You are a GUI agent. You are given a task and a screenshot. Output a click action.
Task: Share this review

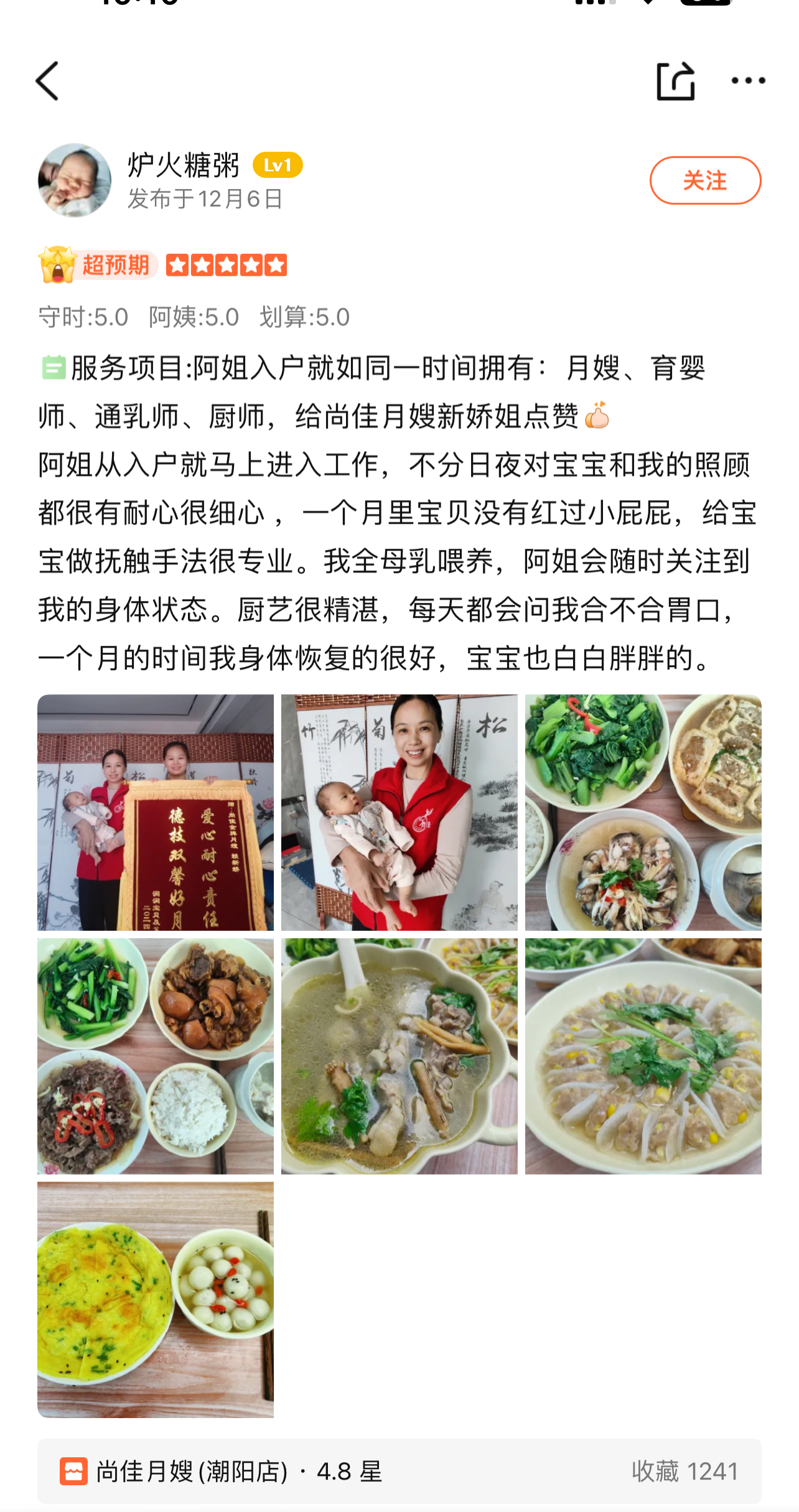tap(675, 81)
